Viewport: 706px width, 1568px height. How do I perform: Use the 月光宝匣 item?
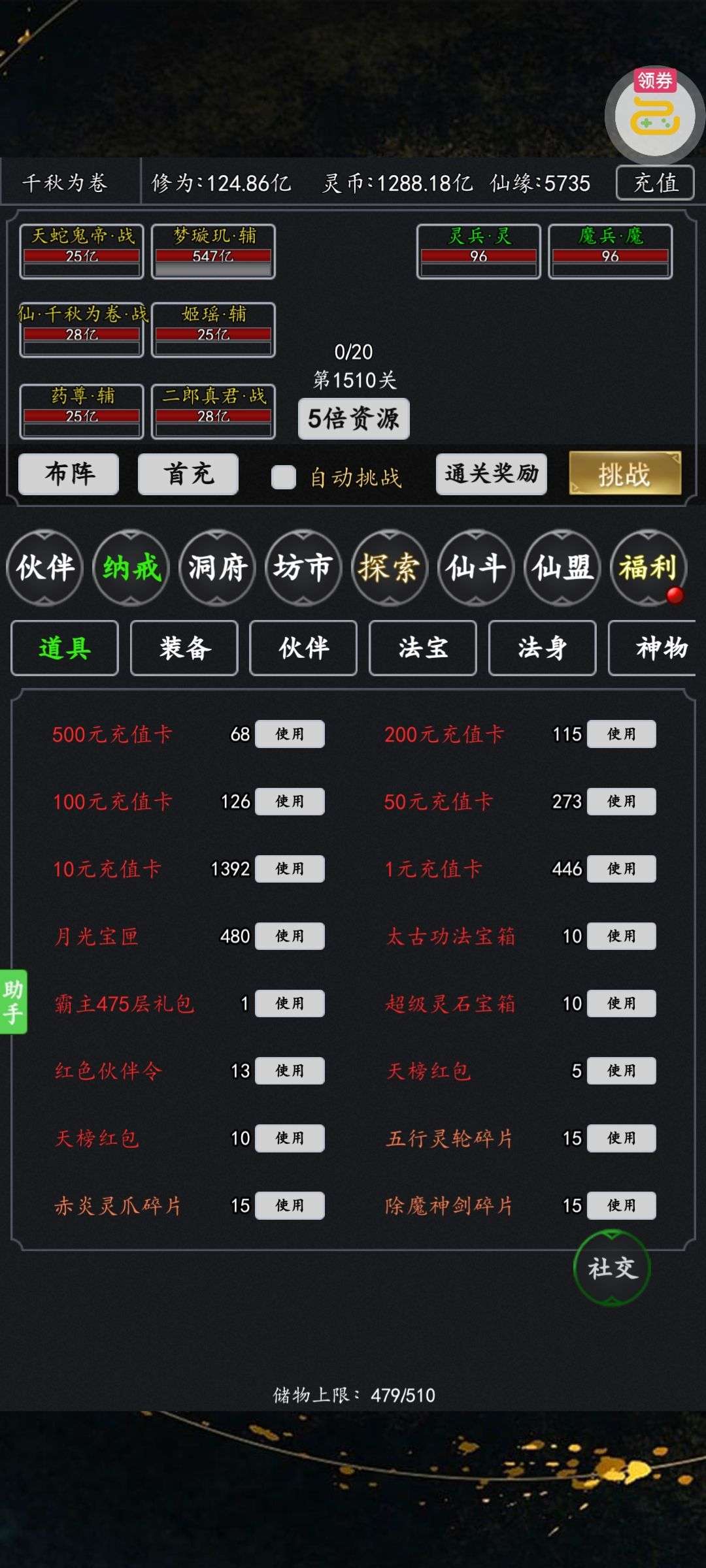(290, 936)
